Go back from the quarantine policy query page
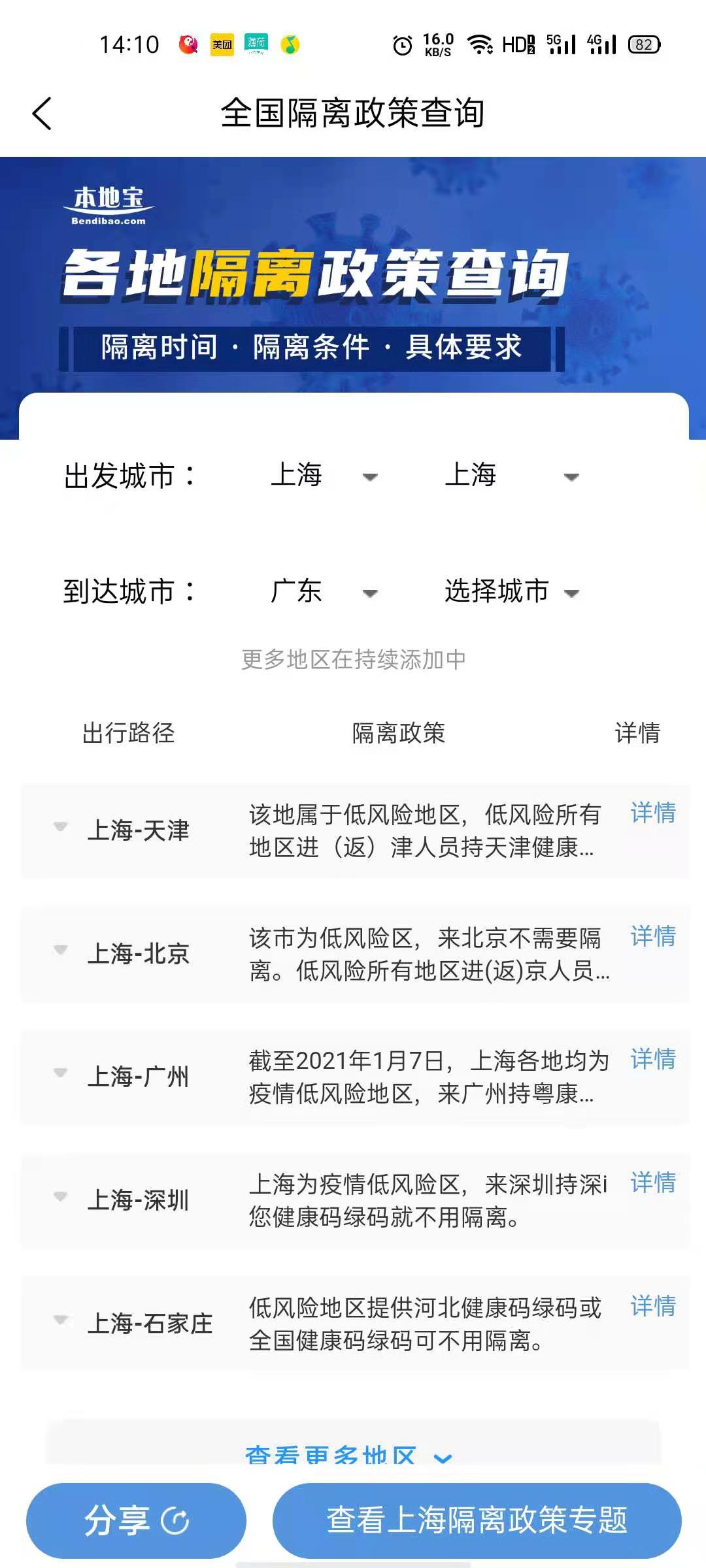Viewport: 706px width, 1568px height. [42, 114]
